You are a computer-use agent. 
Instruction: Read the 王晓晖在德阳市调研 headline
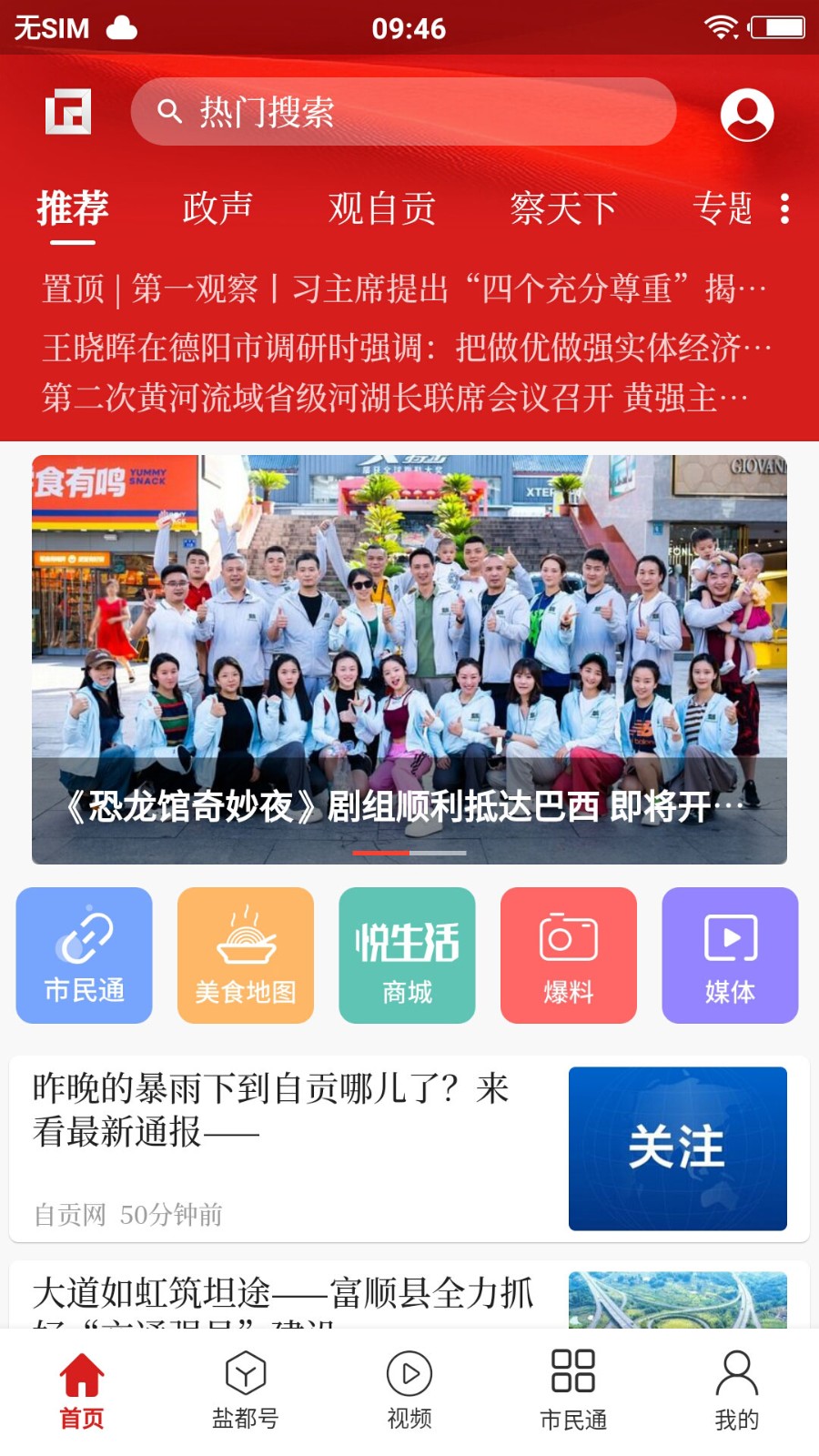[x=405, y=347]
